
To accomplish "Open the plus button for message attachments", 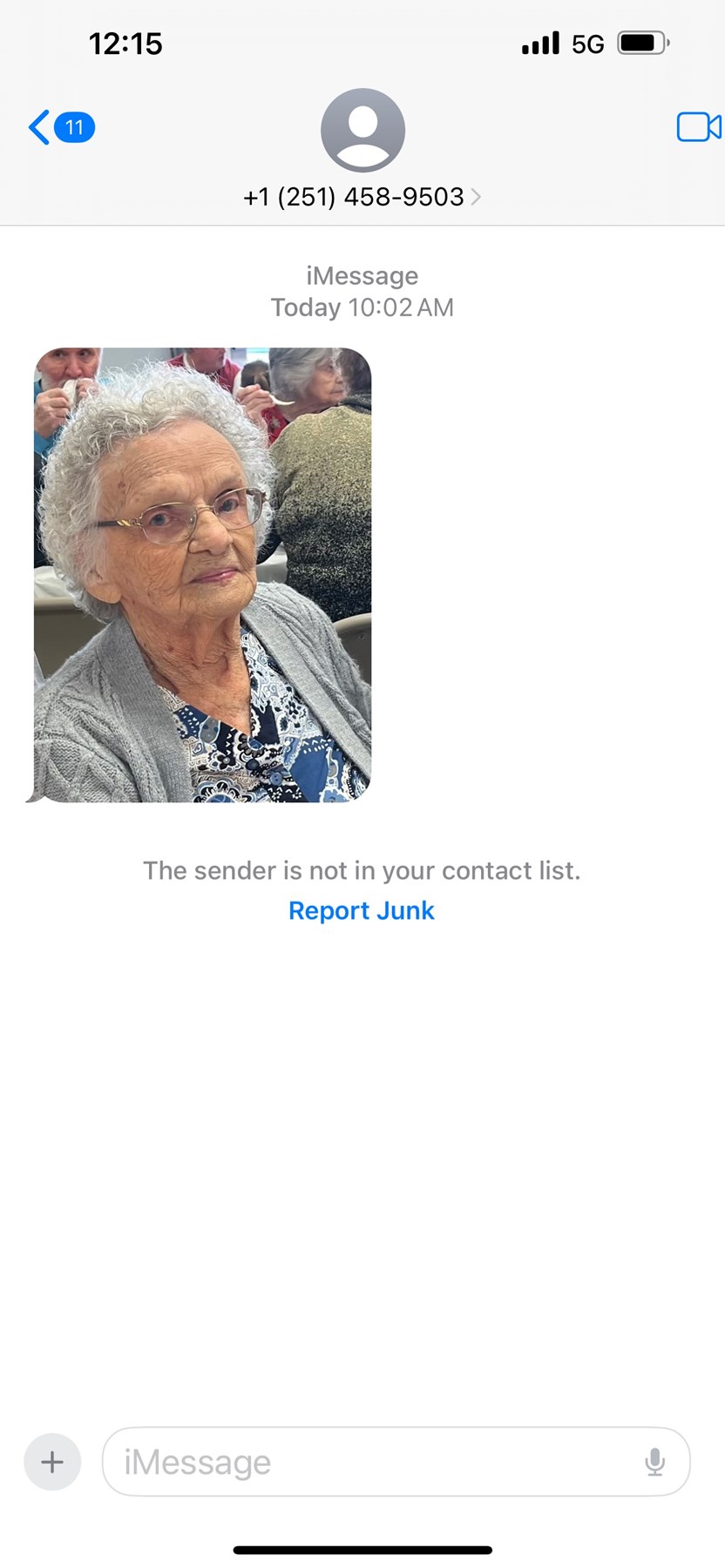I will [x=51, y=1462].
